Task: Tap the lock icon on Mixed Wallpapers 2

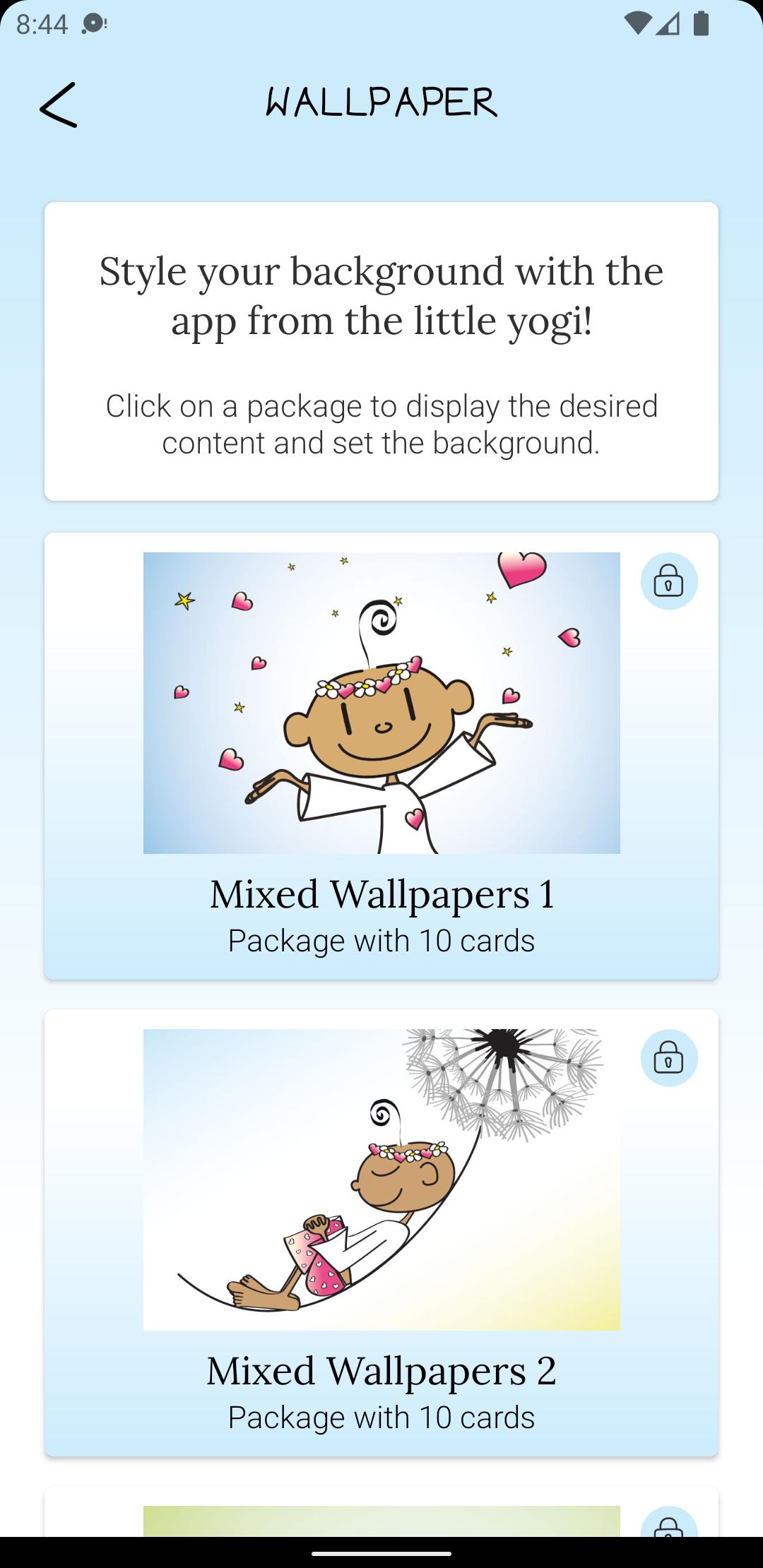Action: coord(668,1057)
